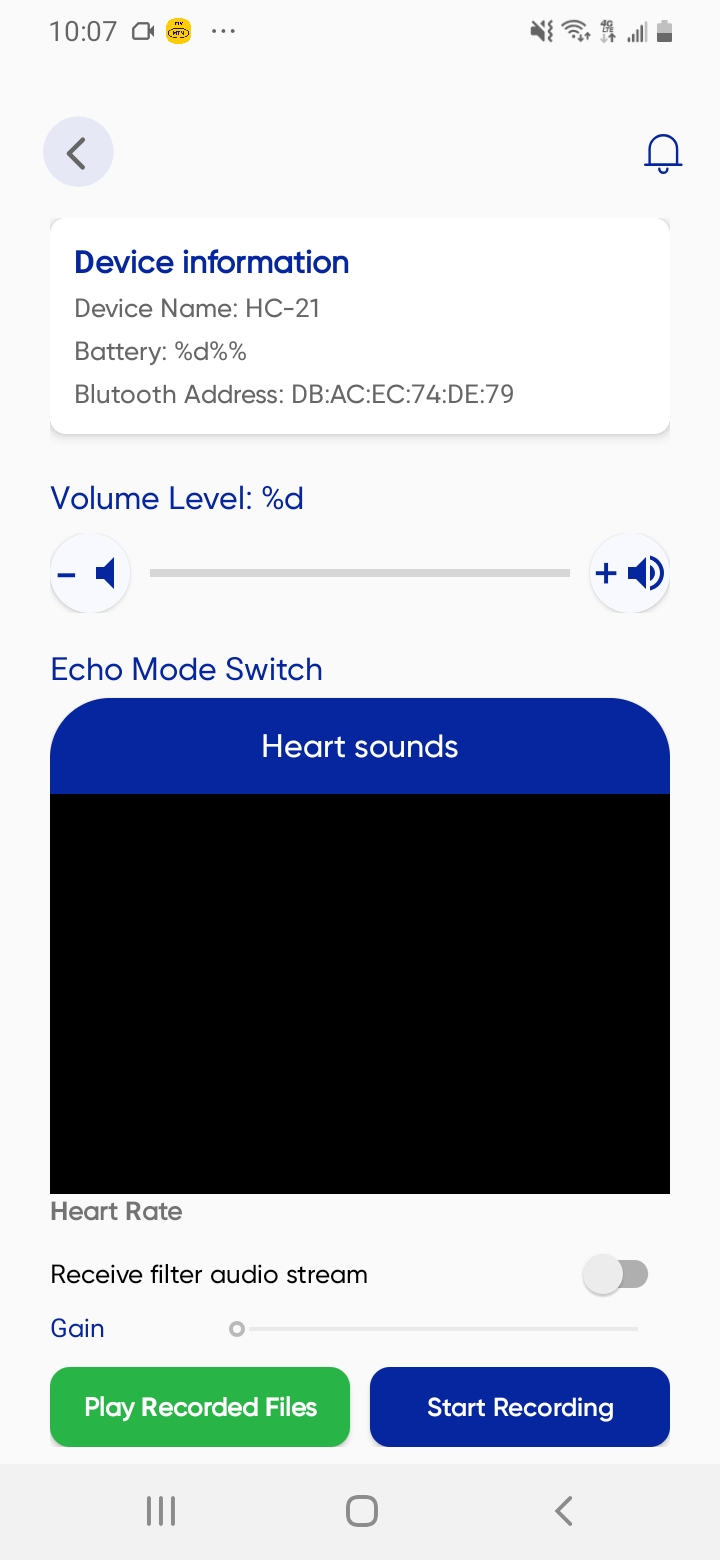Open Play Recorded Files
This screenshot has width=720, height=1560.
coord(200,1407)
